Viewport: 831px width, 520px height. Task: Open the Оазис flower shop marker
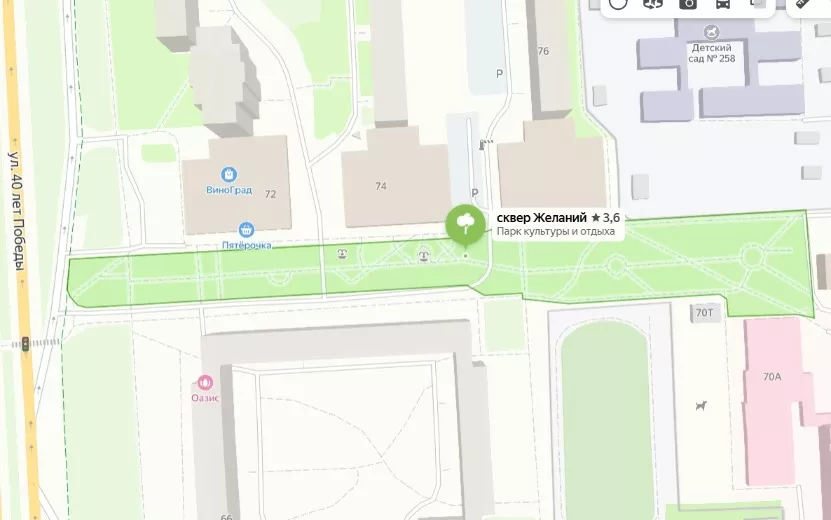205,382
